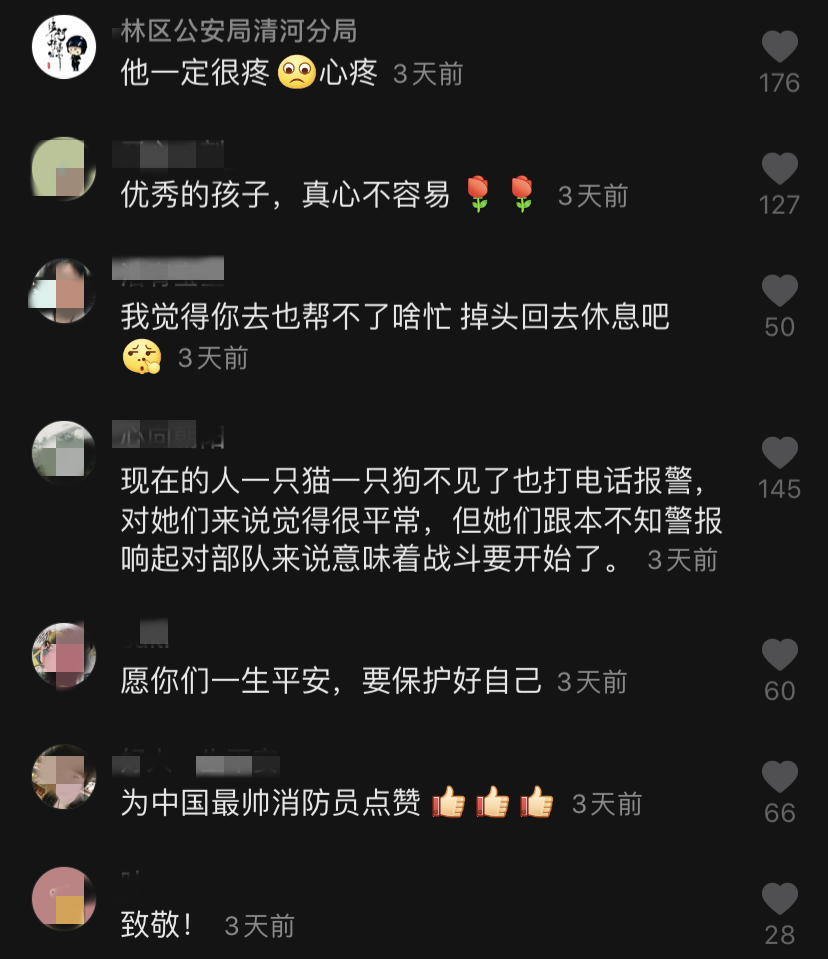Open 林区公安局清河分局 username link
The width and height of the screenshot is (828, 959).
tap(238, 32)
